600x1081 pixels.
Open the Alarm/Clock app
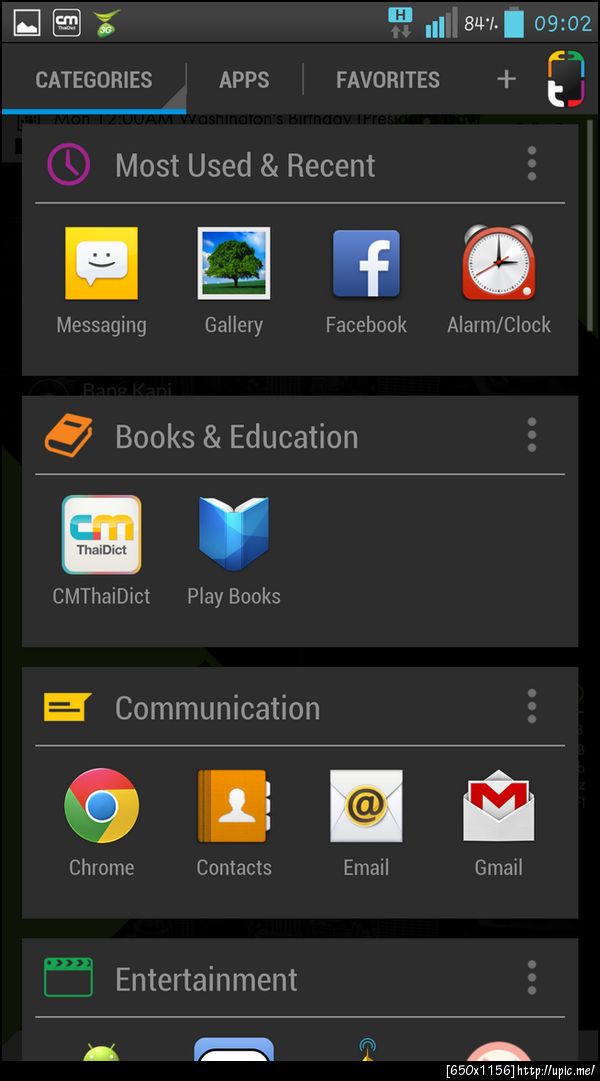[498, 280]
